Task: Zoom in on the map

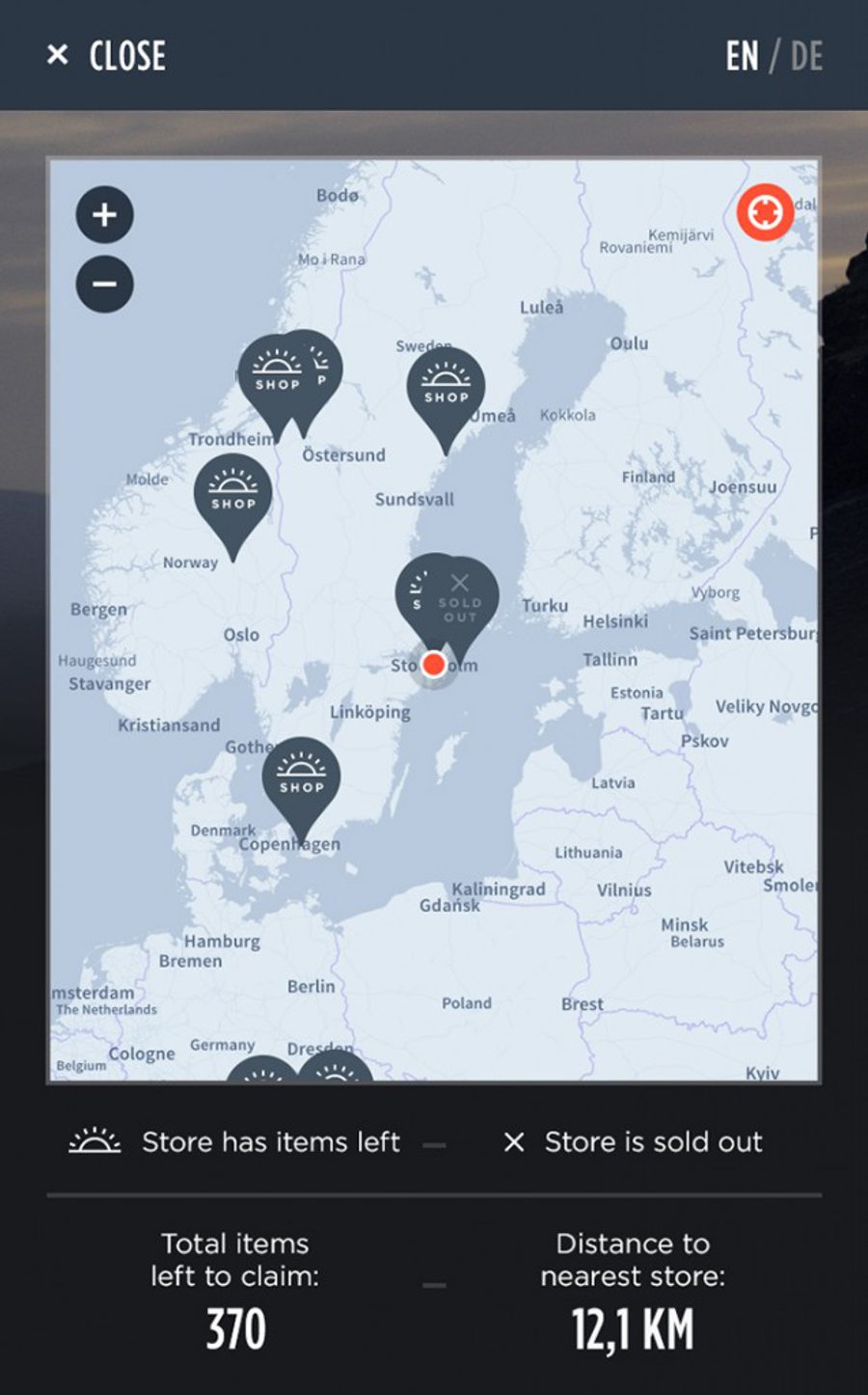Action: (x=104, y=214)
